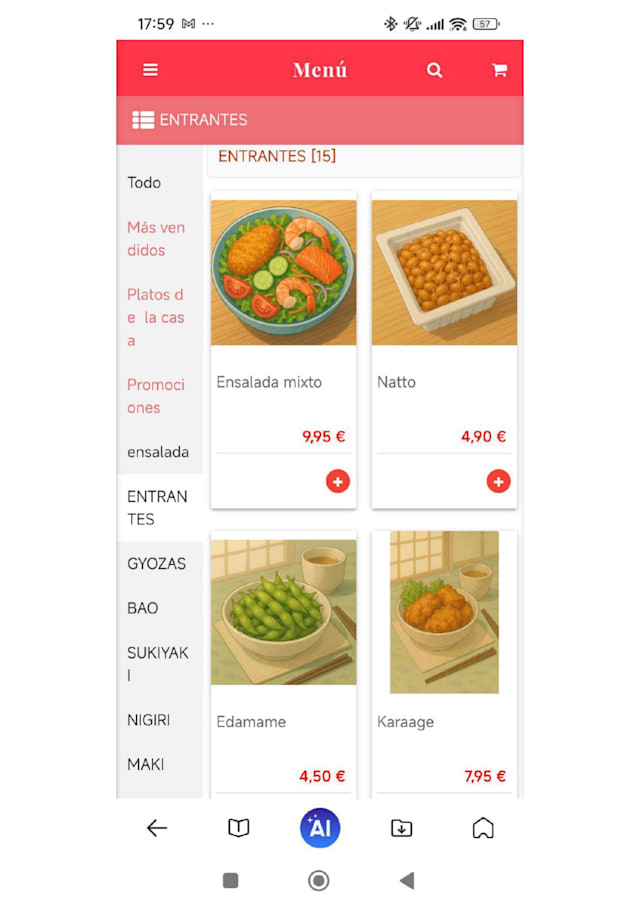The width and height of the screenshot is (640, 906).
Task: Open the hamburger drawer menu
Action: point(150,70)
